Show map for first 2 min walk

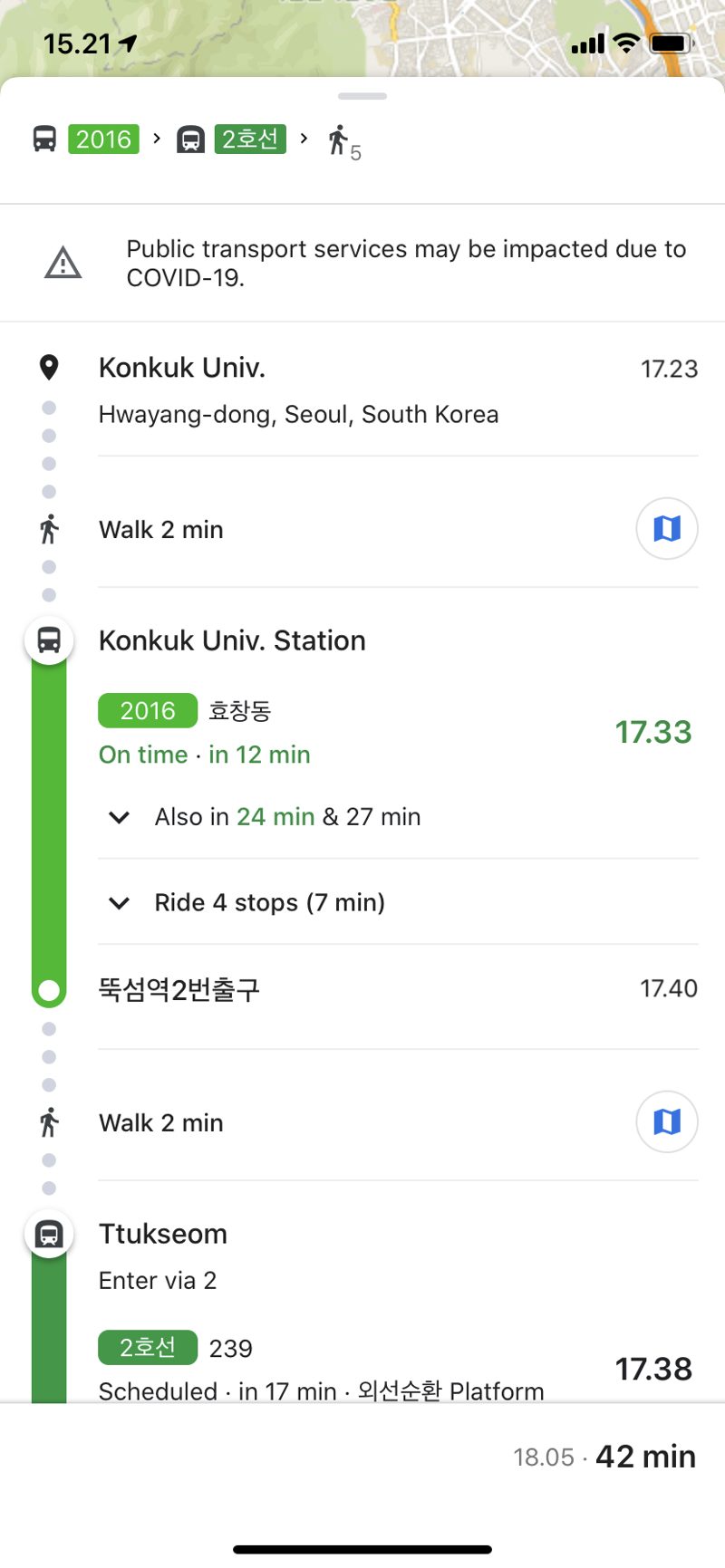(667, 528)
